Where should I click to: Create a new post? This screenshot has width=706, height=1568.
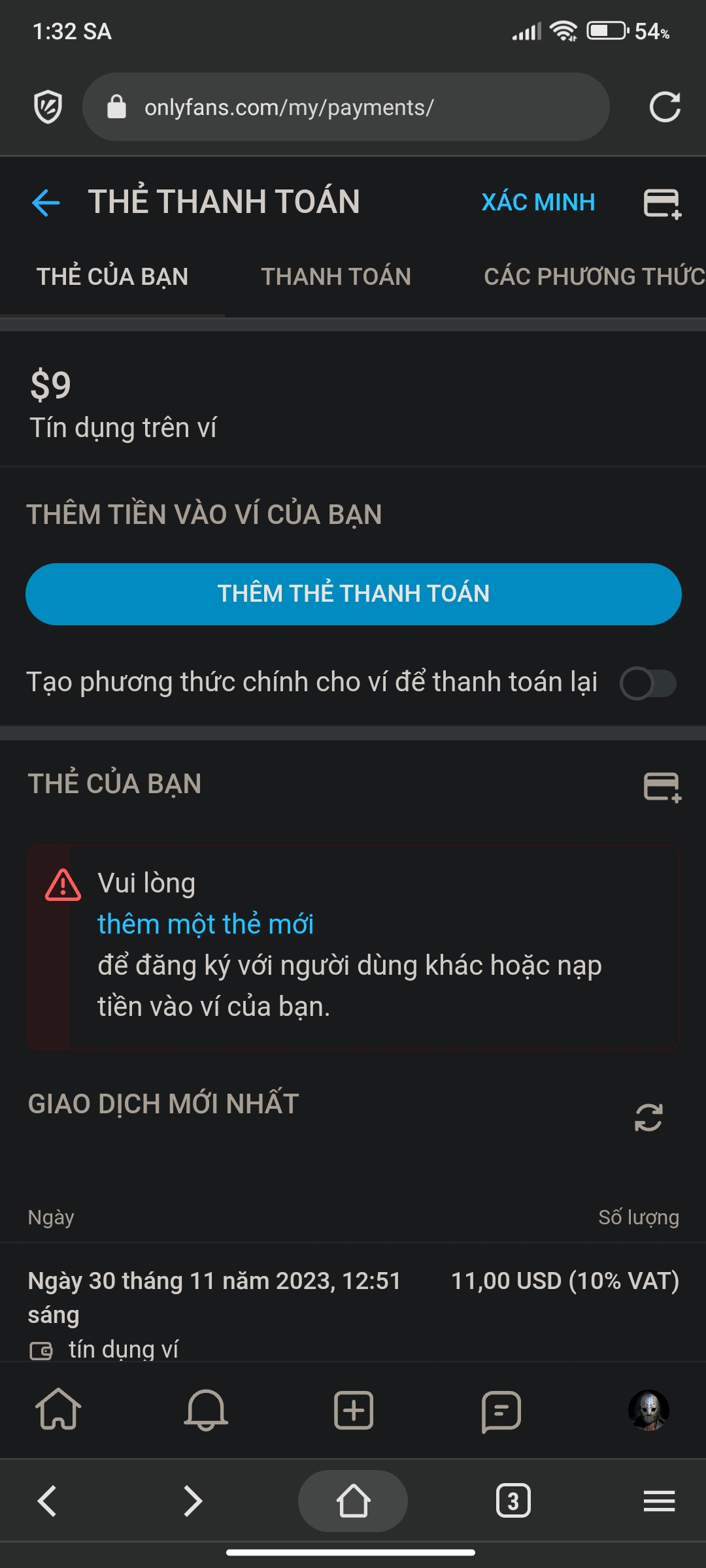pos(354,1410)
